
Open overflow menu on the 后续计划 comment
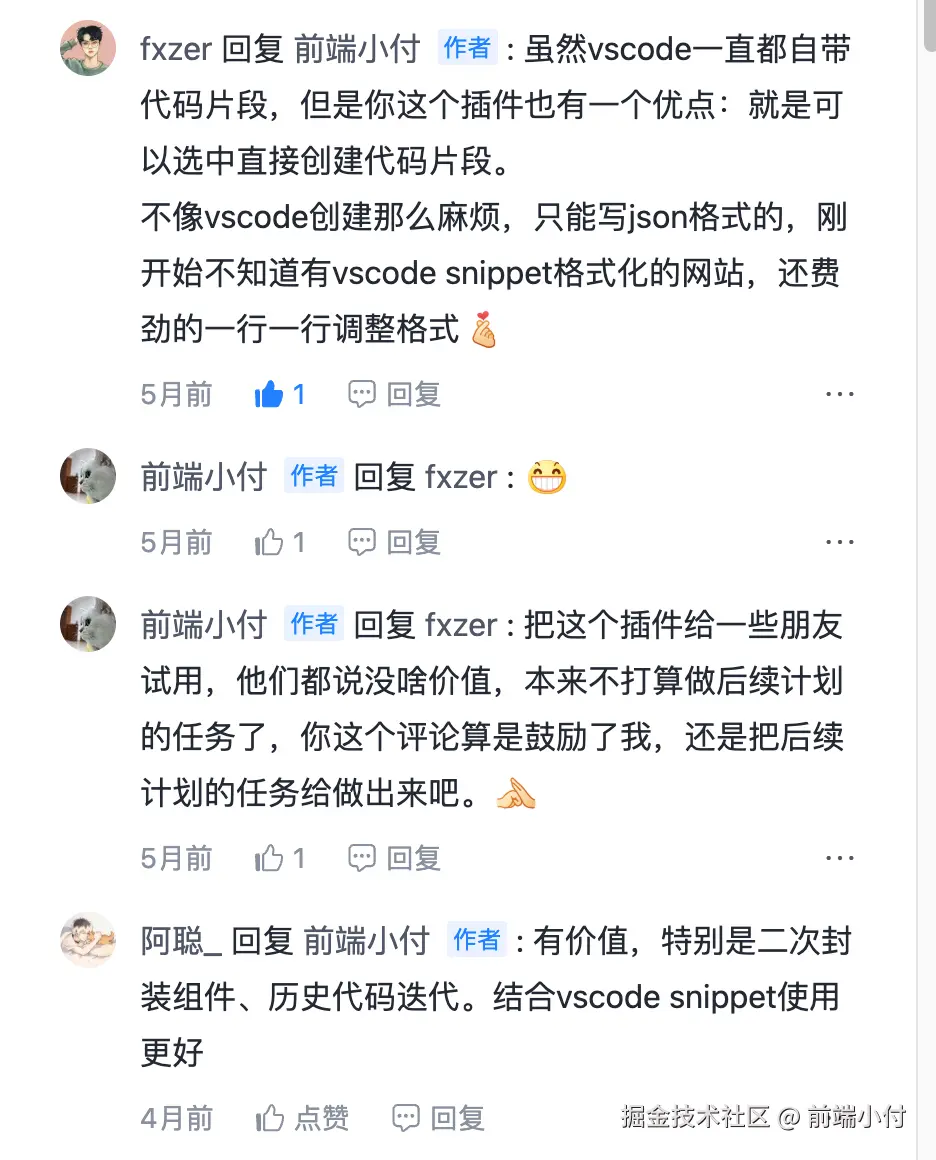click(839, 858)
